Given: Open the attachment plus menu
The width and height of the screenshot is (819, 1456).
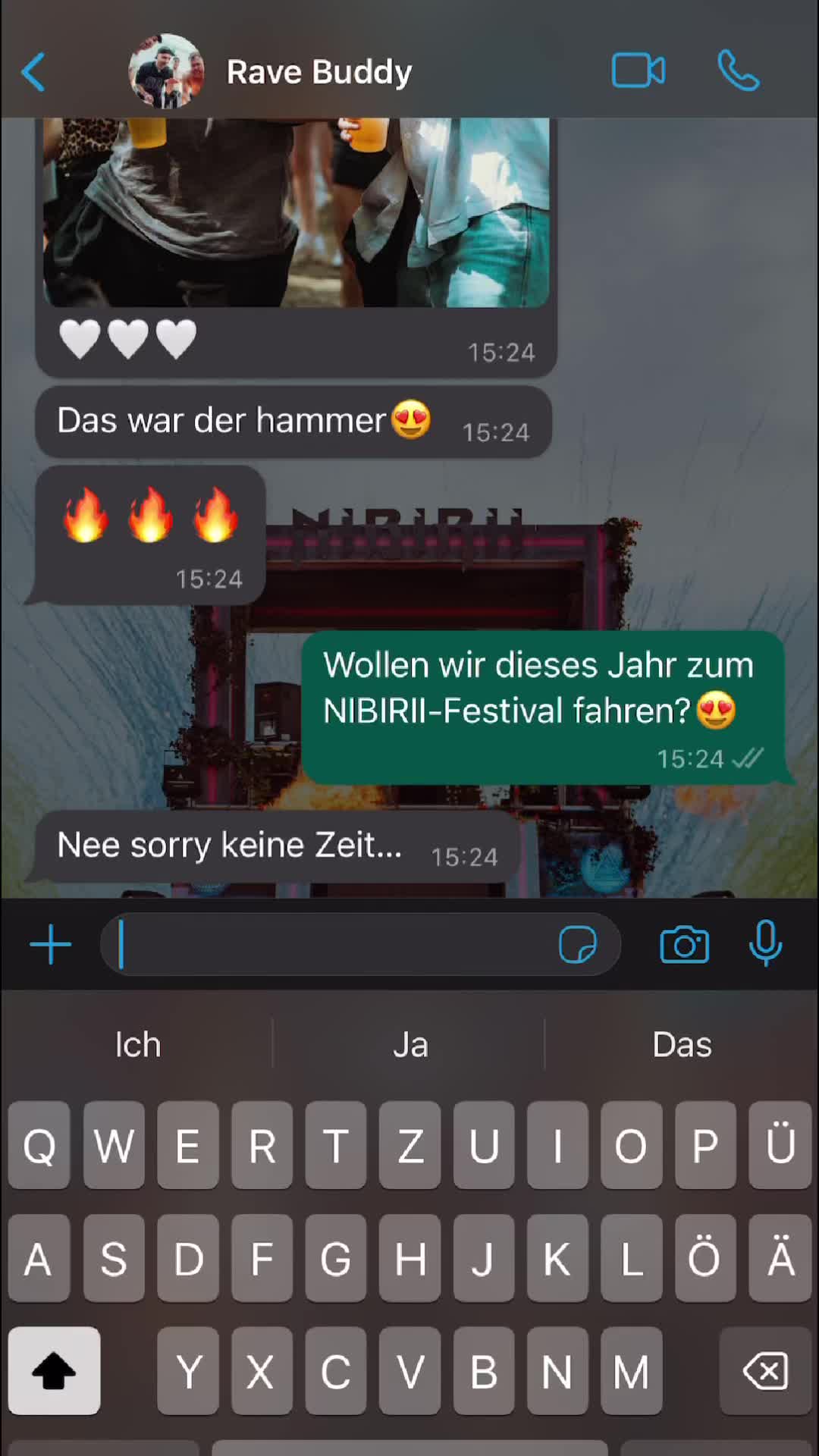Looking at the screenshot, I should pyautogui.click(x=50, y=945).
